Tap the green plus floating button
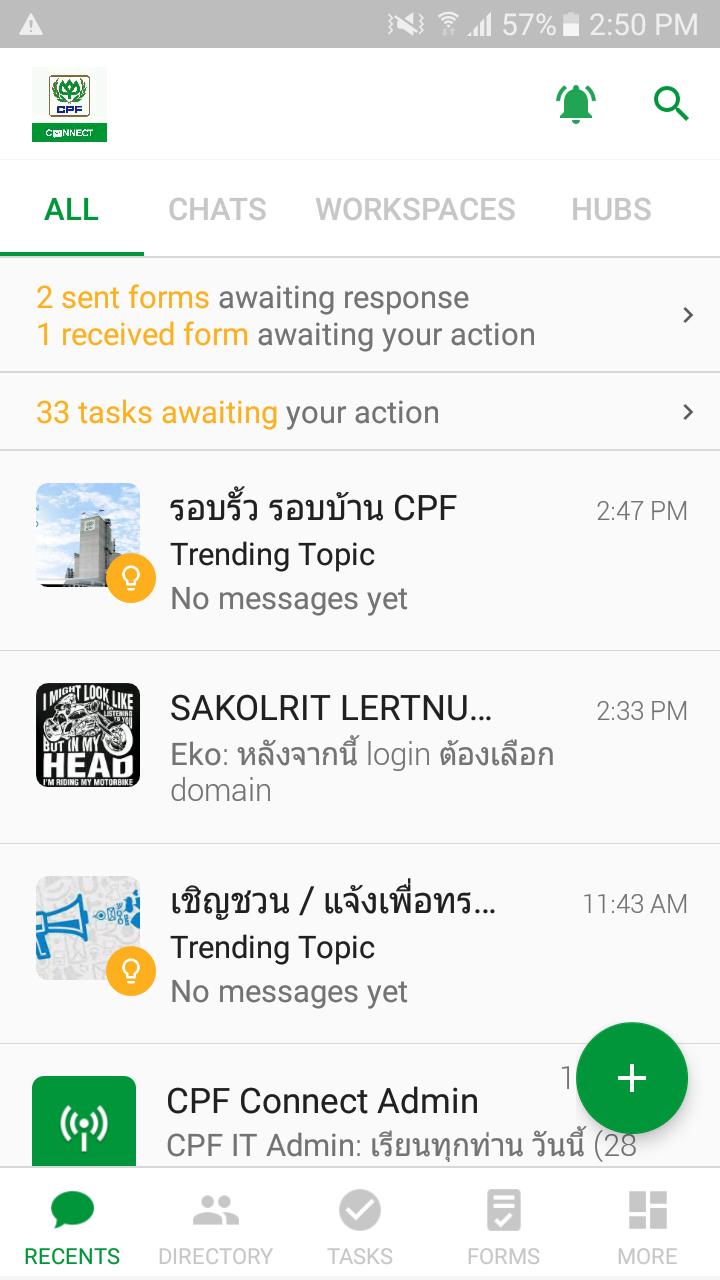Viewport: 720px width, 1280px height. [x=632, y=1078]
